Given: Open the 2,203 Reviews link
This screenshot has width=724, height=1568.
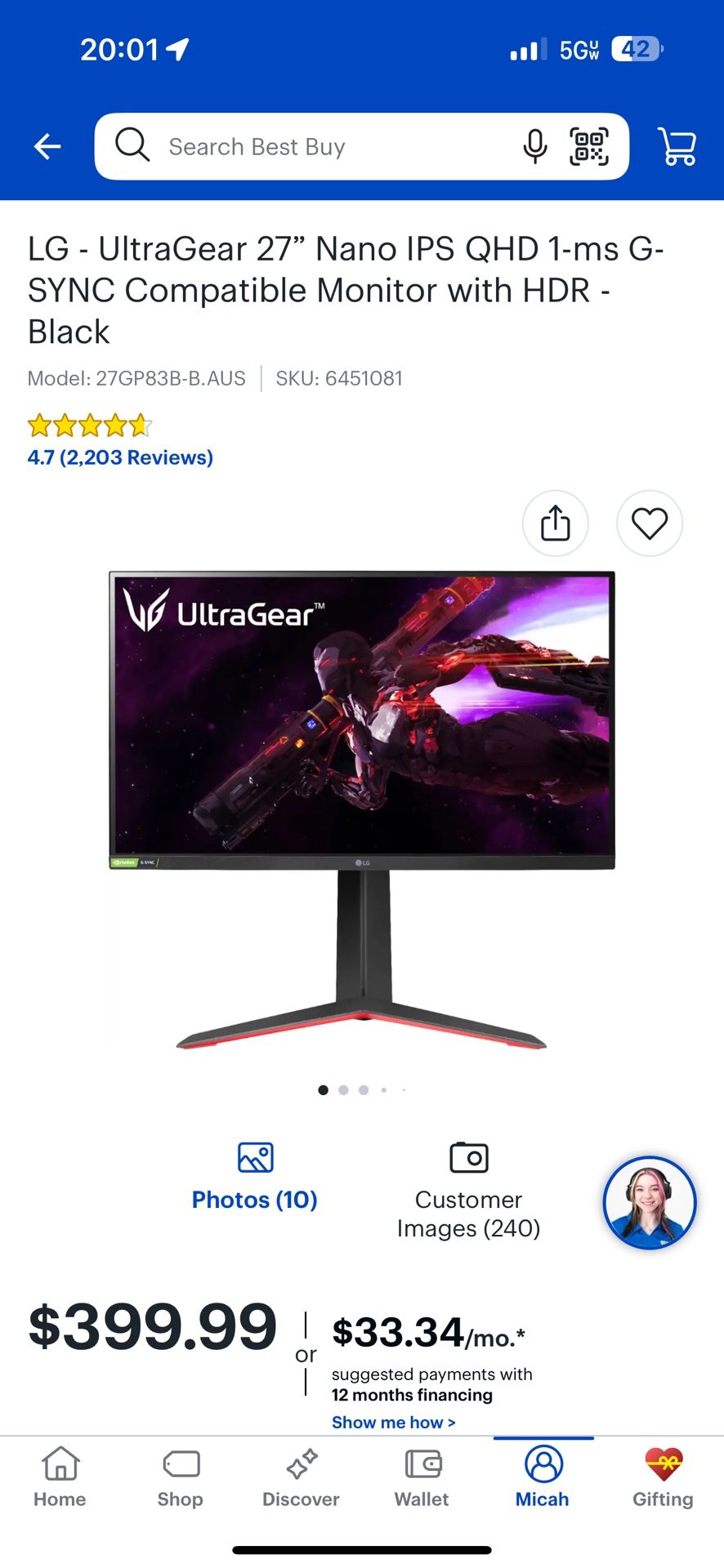Looking at the screenshot, I should click(x=120, y=457).
